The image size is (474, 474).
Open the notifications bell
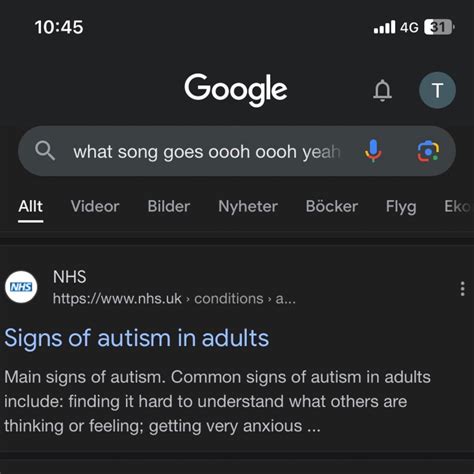click(x=382, y=90)
